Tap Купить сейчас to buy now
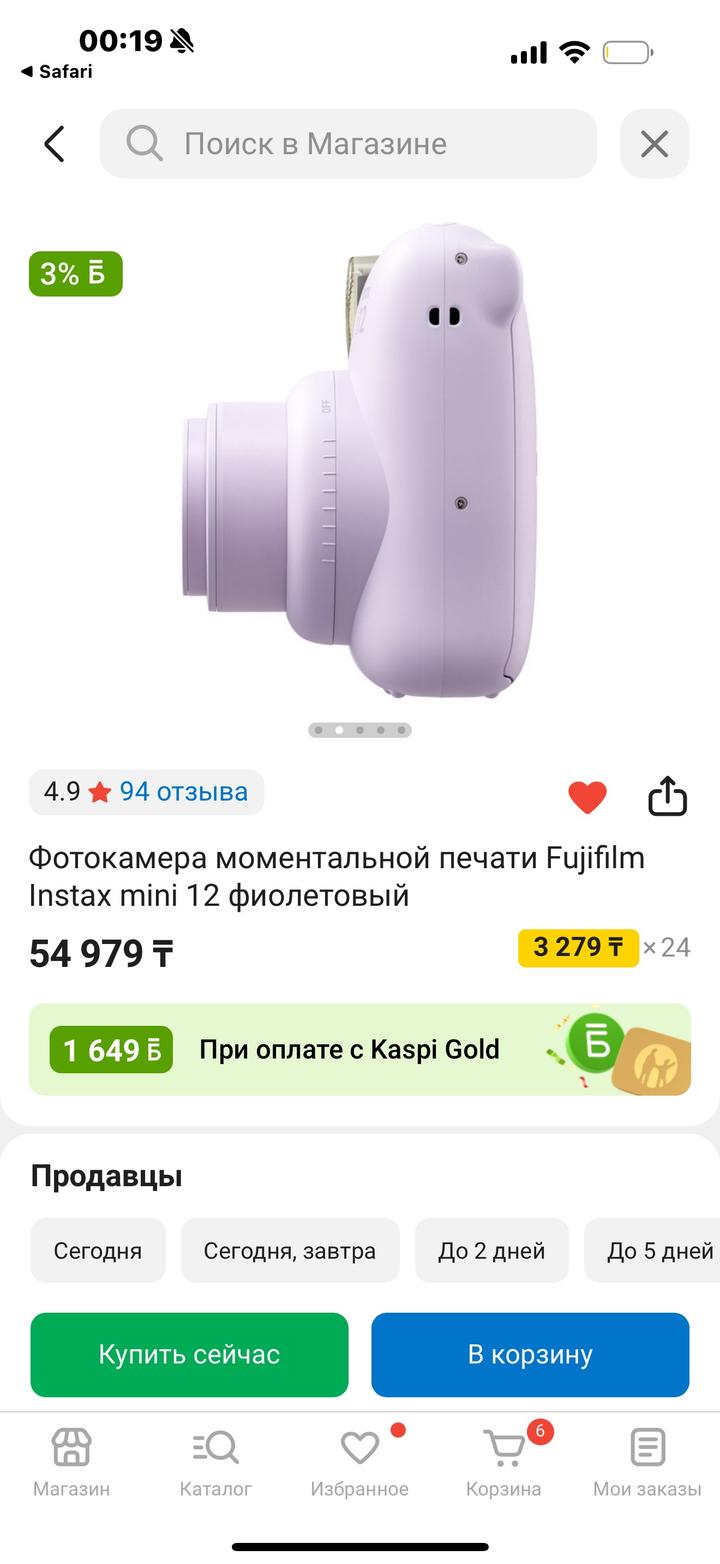 coord(189,1354)
